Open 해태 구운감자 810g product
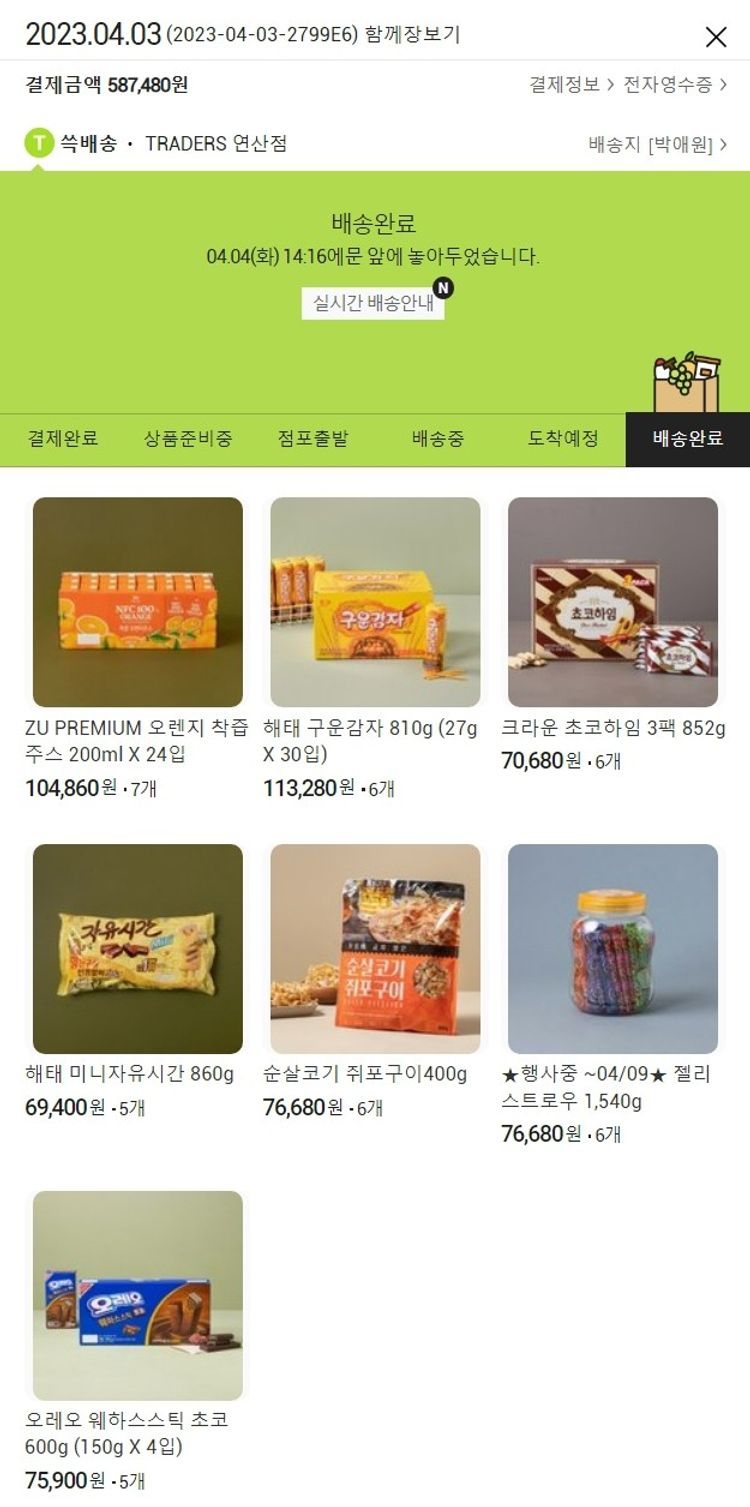Screen dimensions: 750x1507 coord(375,602)
